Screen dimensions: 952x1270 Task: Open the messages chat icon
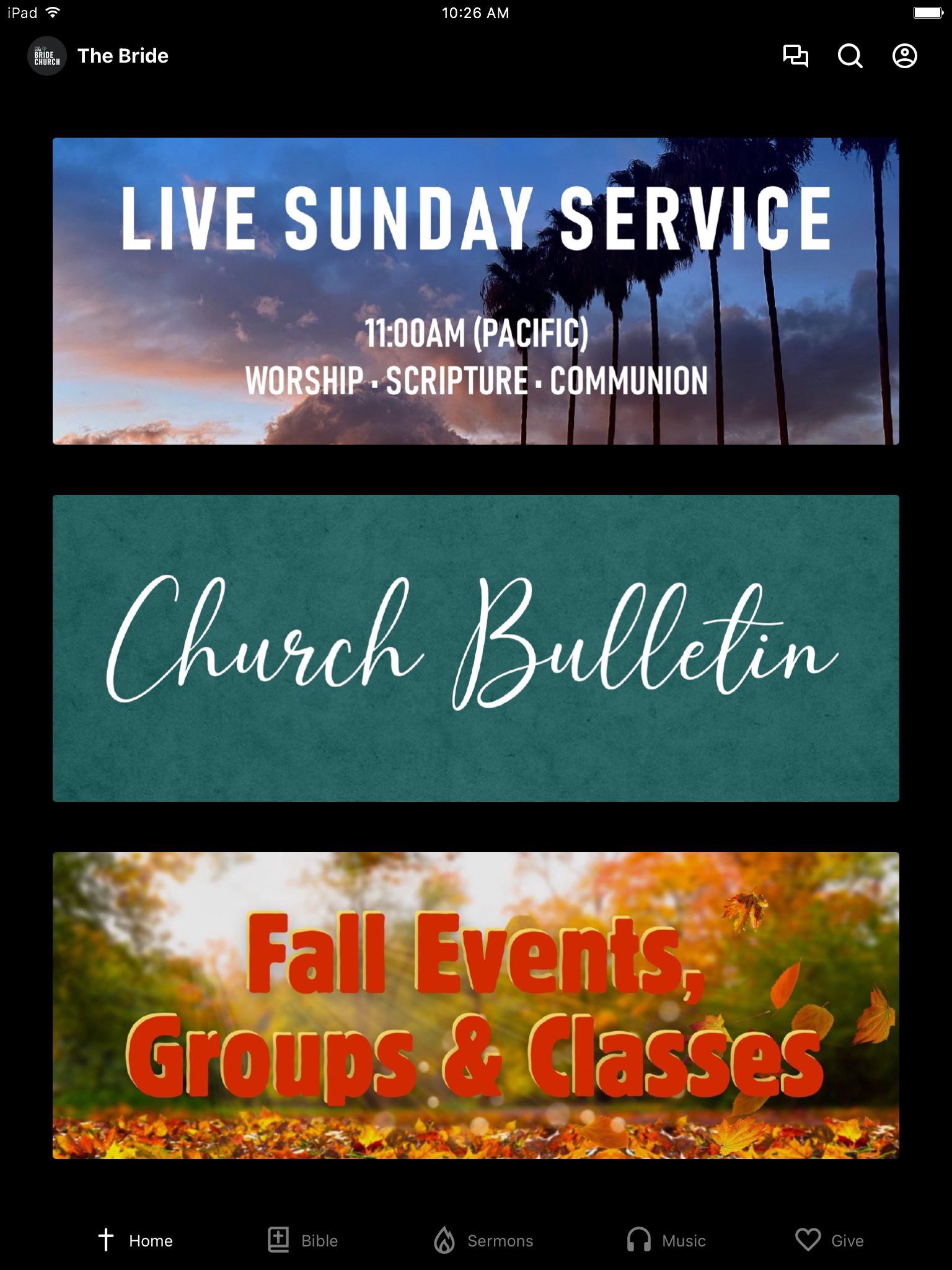[795, 56]
